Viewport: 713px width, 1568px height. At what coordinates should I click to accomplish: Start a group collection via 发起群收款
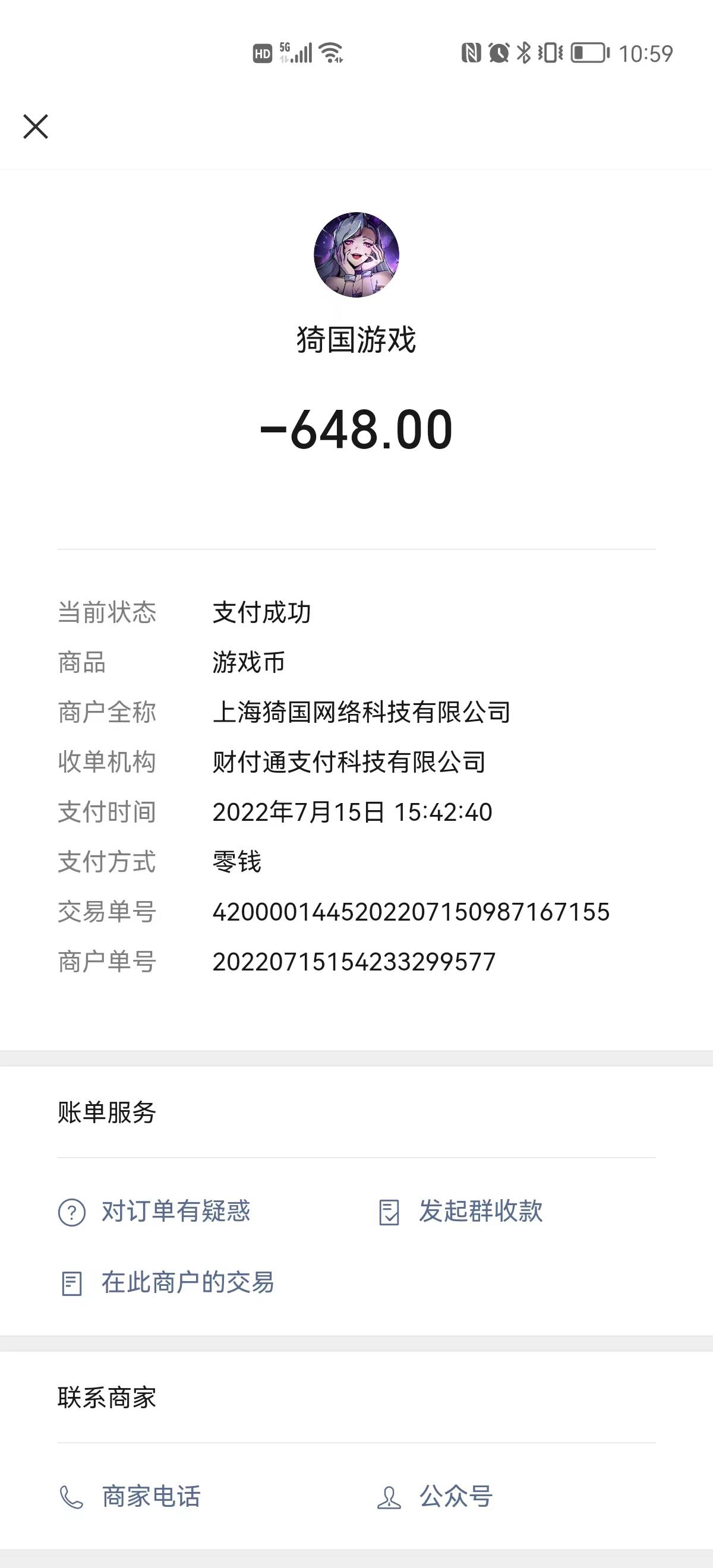point(460,1211)
